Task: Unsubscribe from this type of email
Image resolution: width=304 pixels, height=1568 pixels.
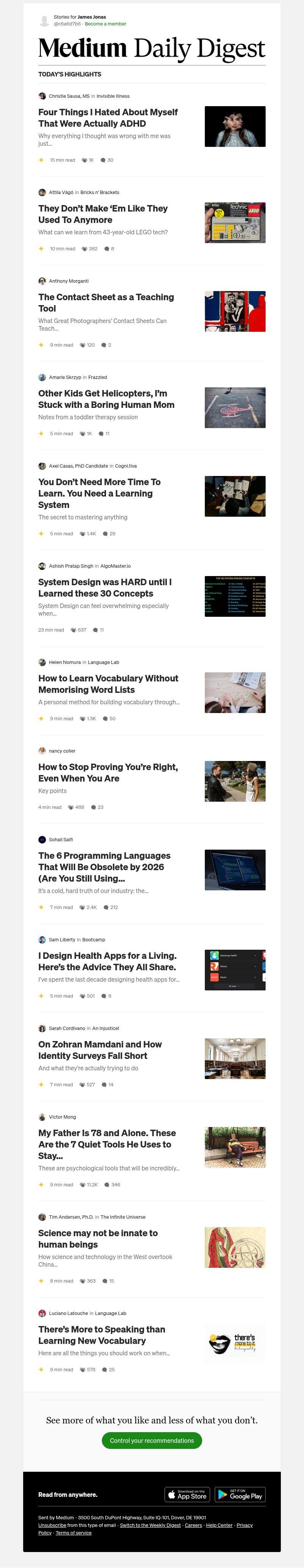Action: pyautogui.click(x=52, y=1525)
